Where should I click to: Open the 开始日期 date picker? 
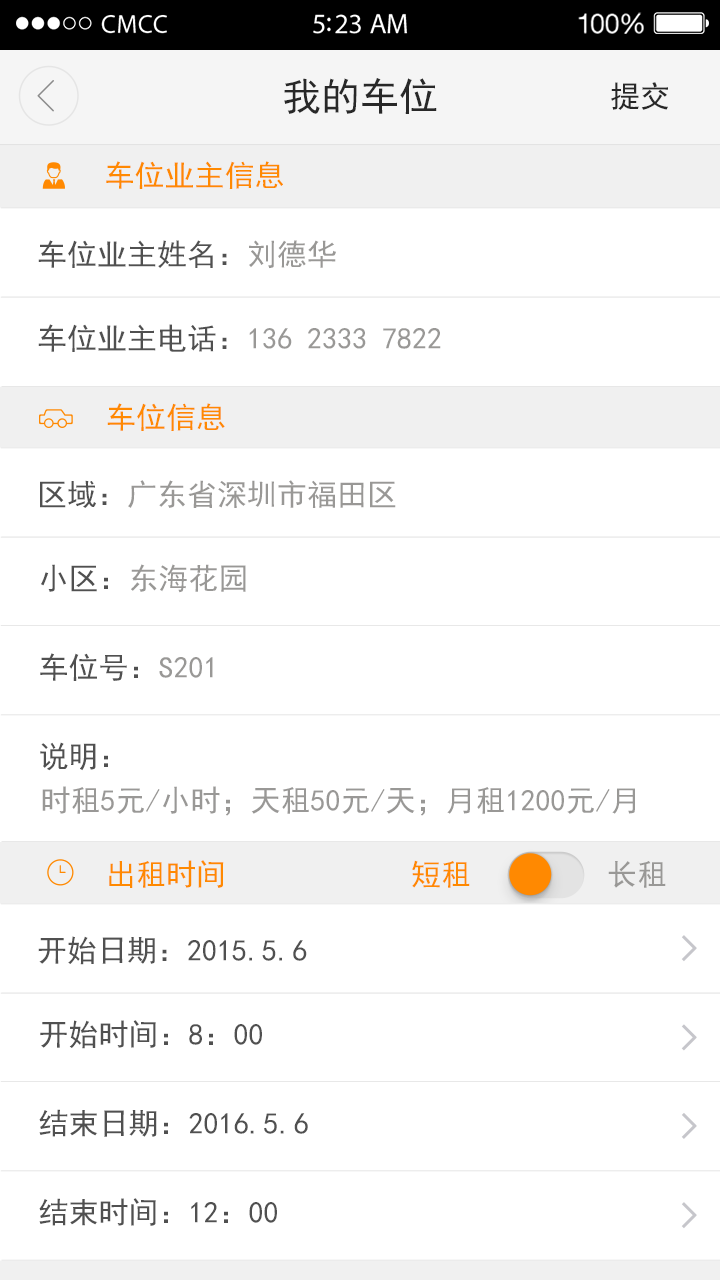pos(360,949)
